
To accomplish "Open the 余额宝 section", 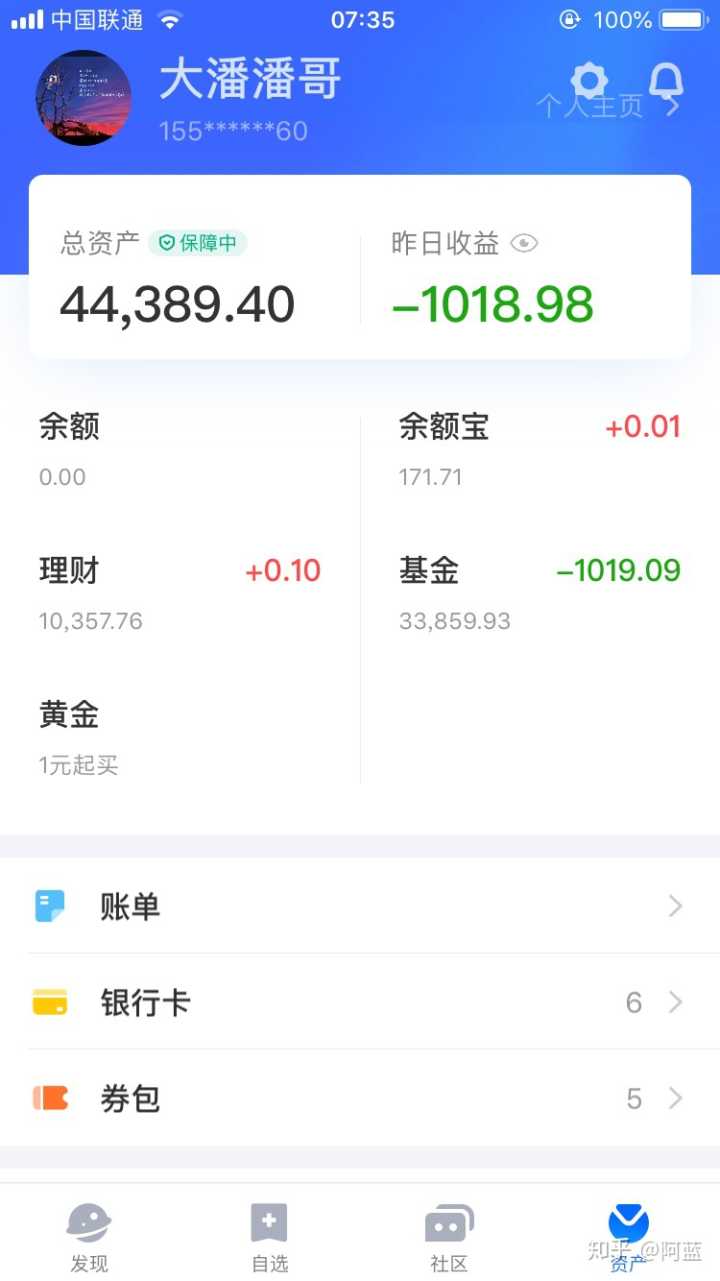I will coord(540,451).
